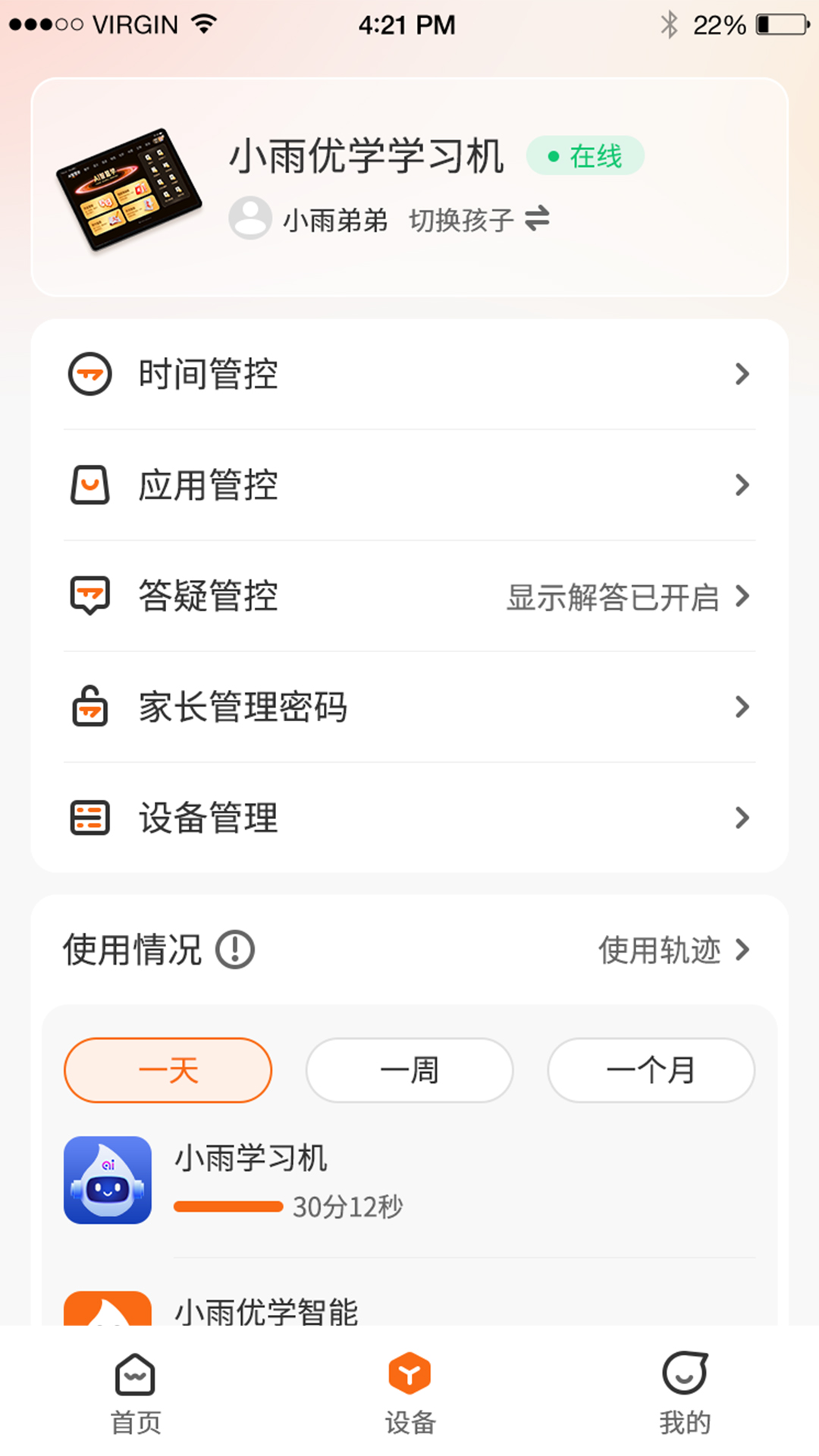Open 设备管理 using its chevron

tap(742, 817)
